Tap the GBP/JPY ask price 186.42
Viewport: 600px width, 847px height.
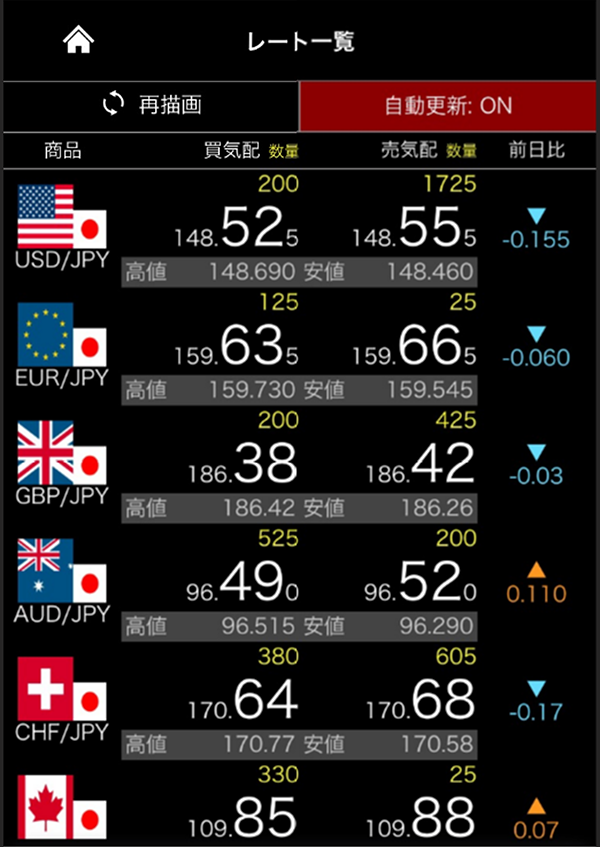pos(420,464)
